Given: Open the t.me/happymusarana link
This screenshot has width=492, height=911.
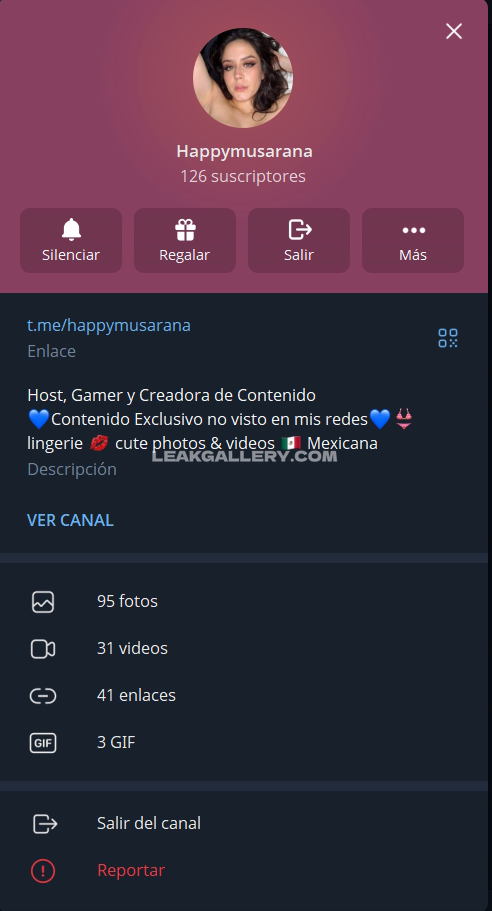Looking at the screenshot, I should tap(109, 325).
